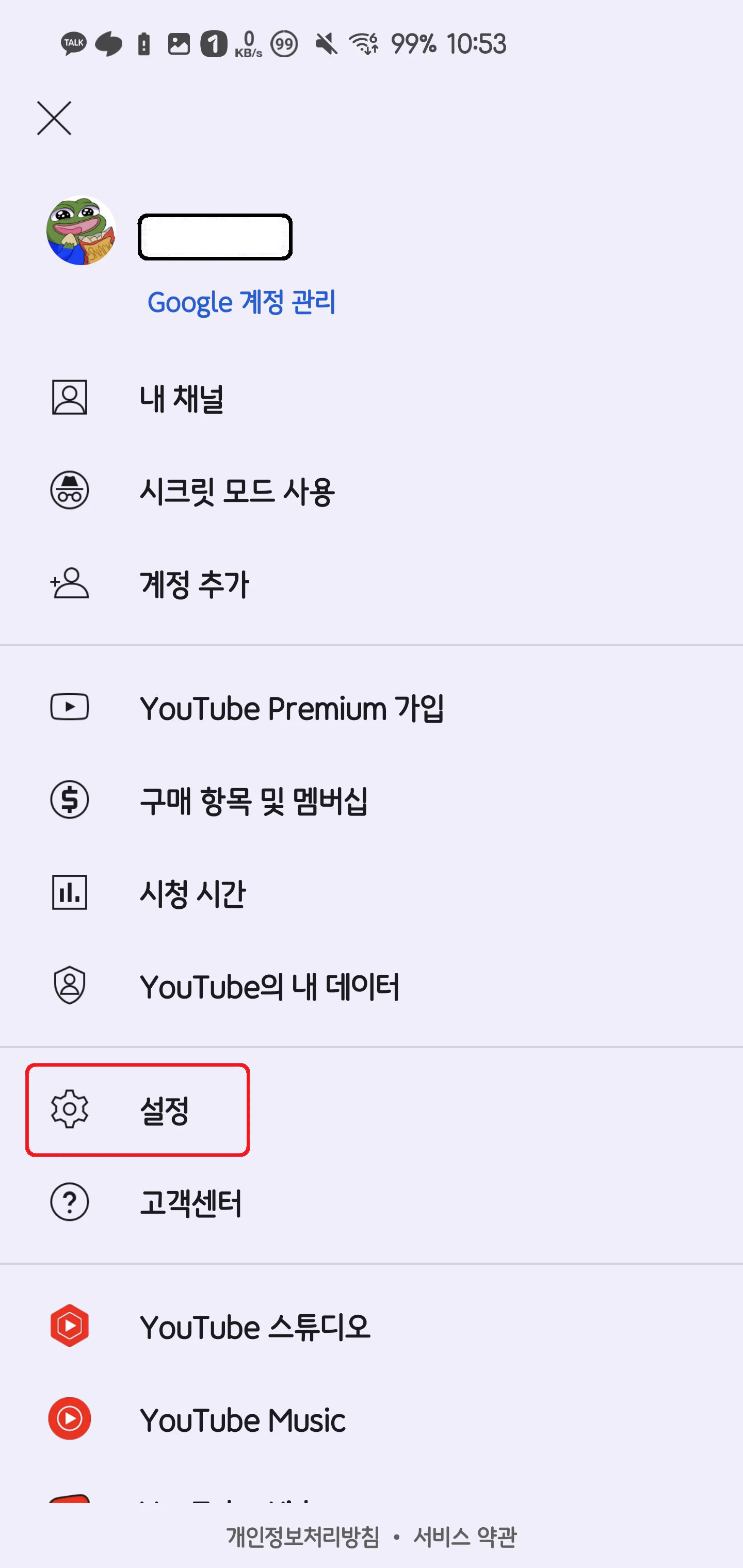Viewport: 743px width, 1568px height.
Task: View the 개인정보처리방침 link
Action: [303, 1534]
